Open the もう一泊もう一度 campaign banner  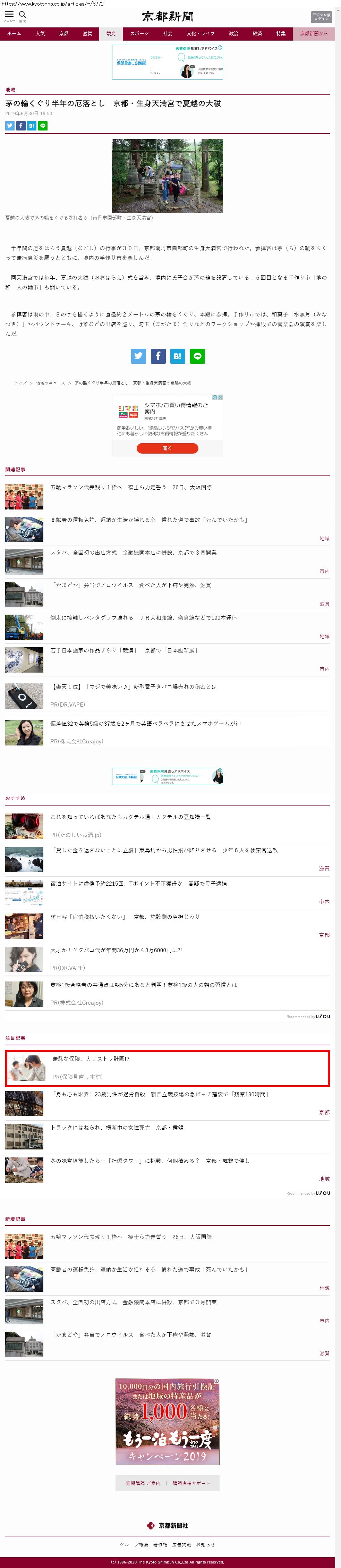tap(168, 1421)
